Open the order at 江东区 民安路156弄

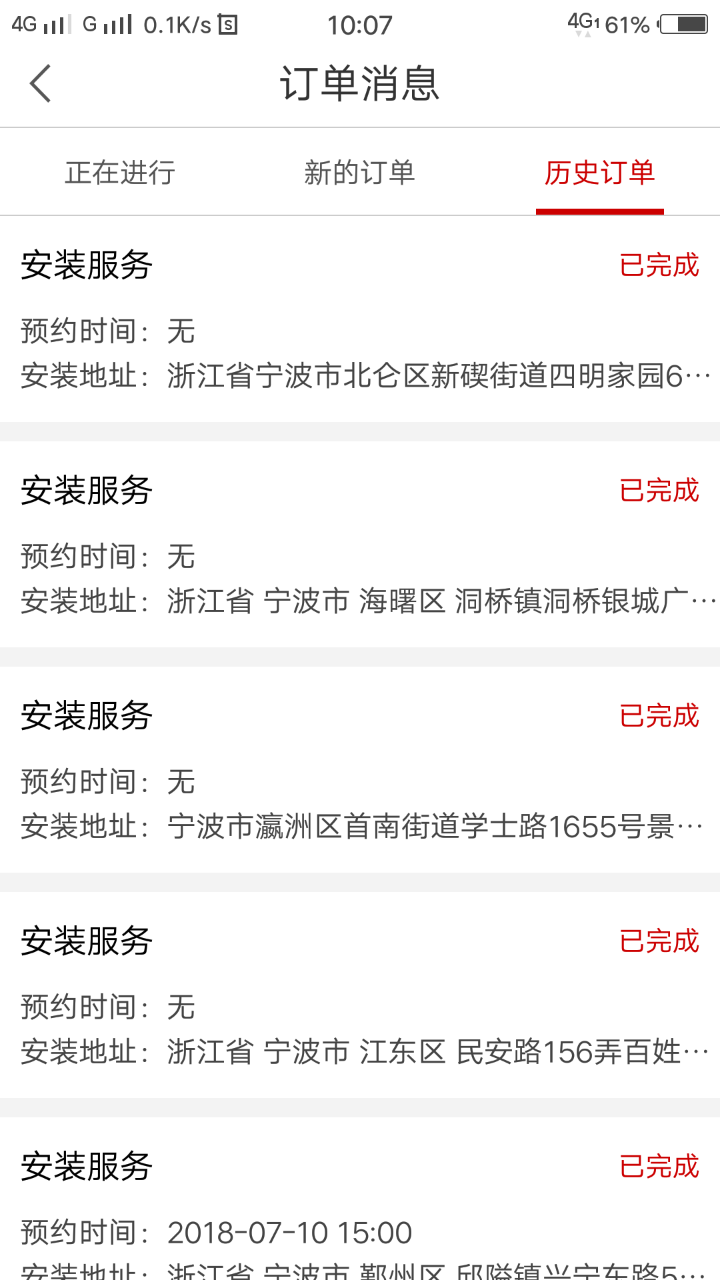point(360,995)
